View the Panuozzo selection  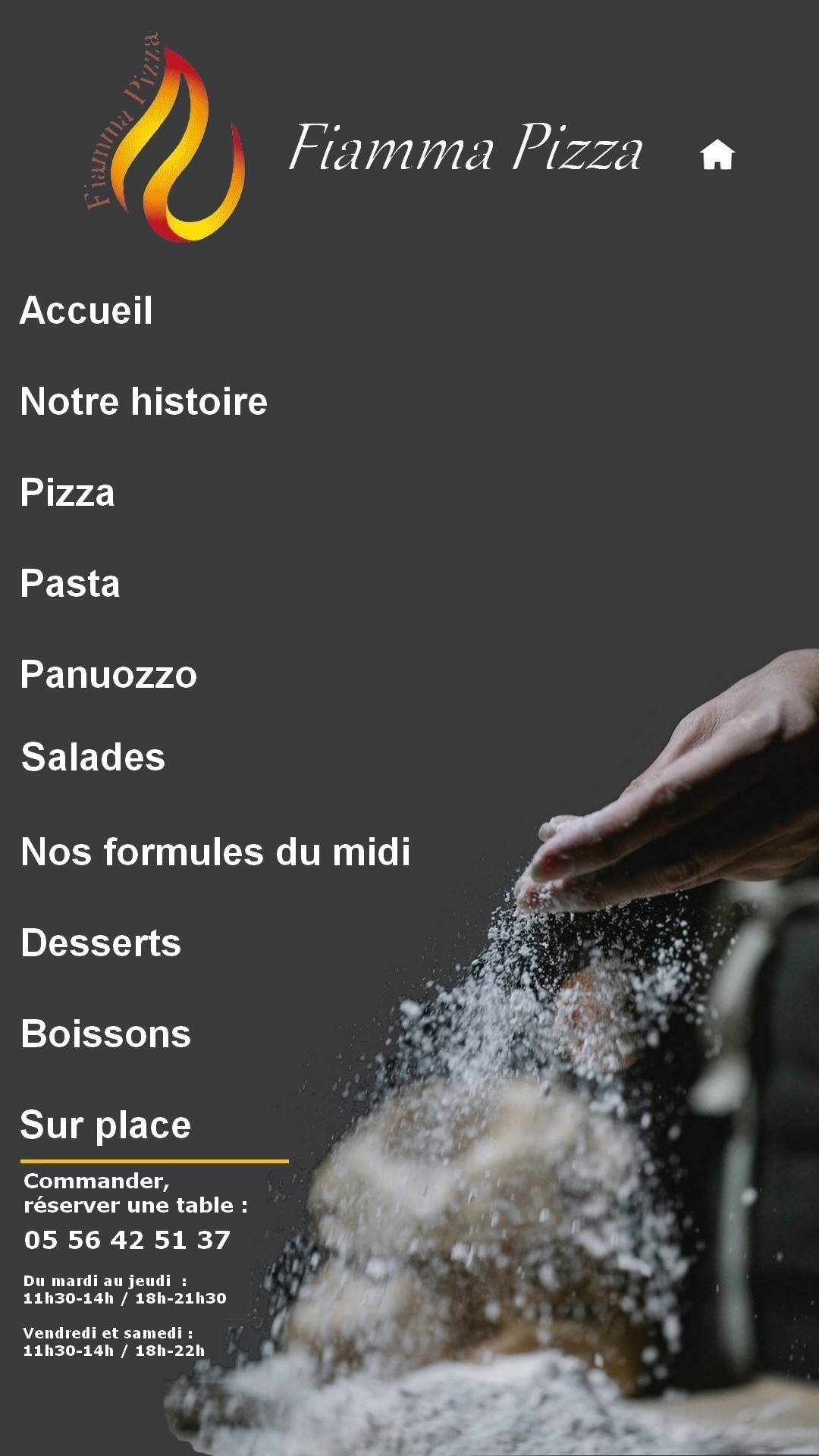point(108,675)
